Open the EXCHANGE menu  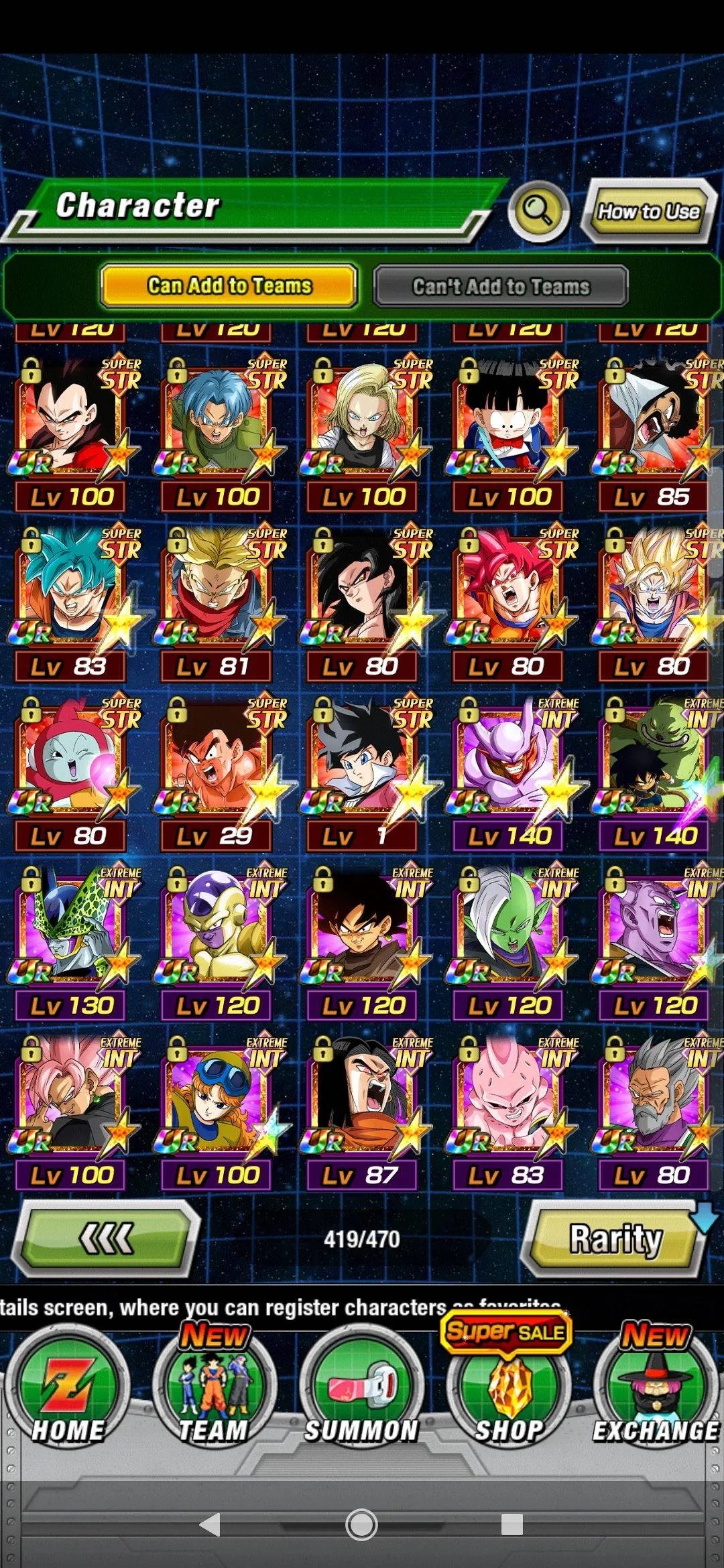point(655,1390)
